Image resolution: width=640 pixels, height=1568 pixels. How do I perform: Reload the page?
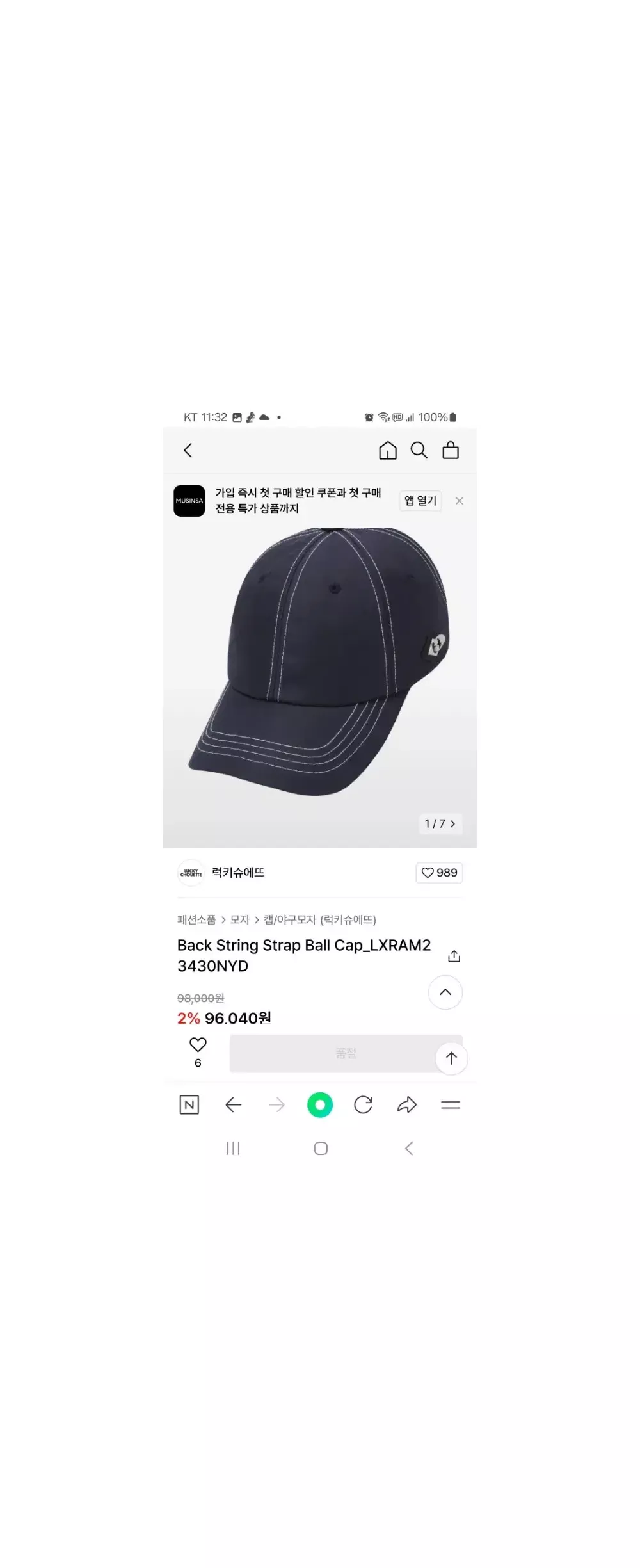(x=364, y=1105)
